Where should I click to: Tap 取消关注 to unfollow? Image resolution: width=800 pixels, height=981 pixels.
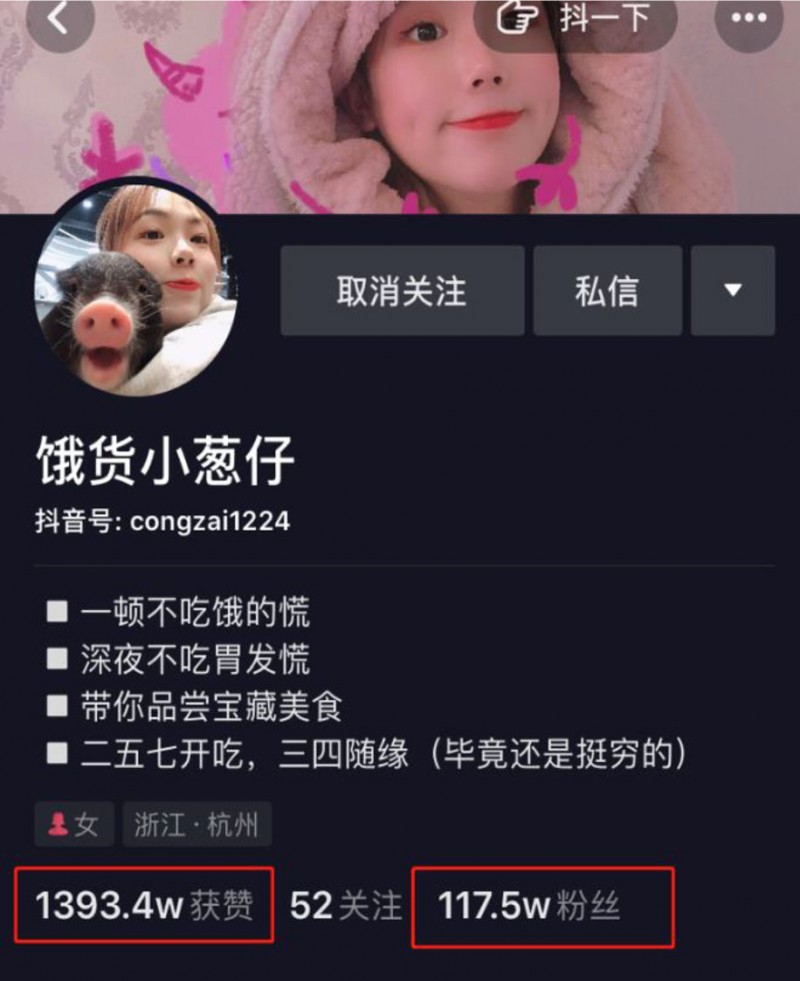[x=402, y=291]
